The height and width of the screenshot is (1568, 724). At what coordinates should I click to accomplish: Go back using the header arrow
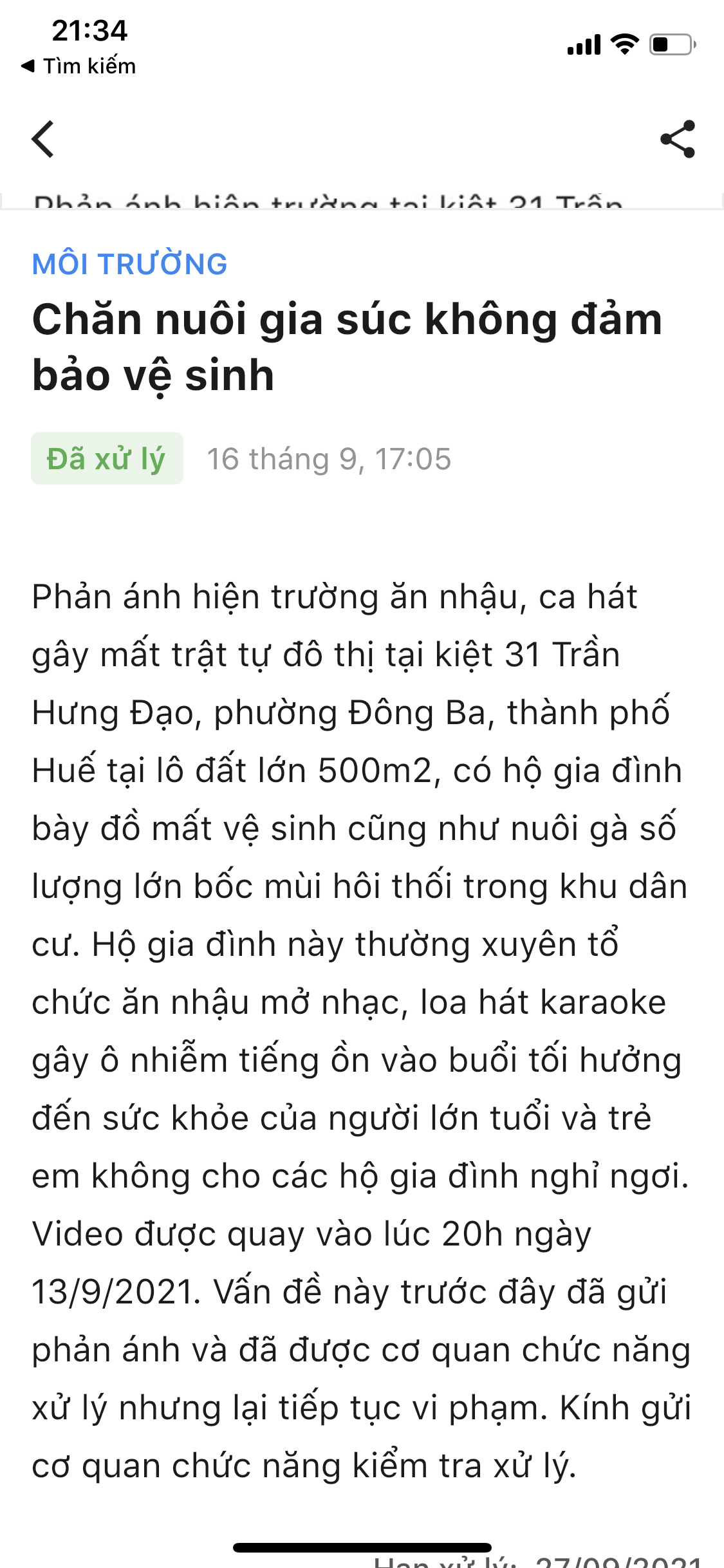tap(43, 139)
